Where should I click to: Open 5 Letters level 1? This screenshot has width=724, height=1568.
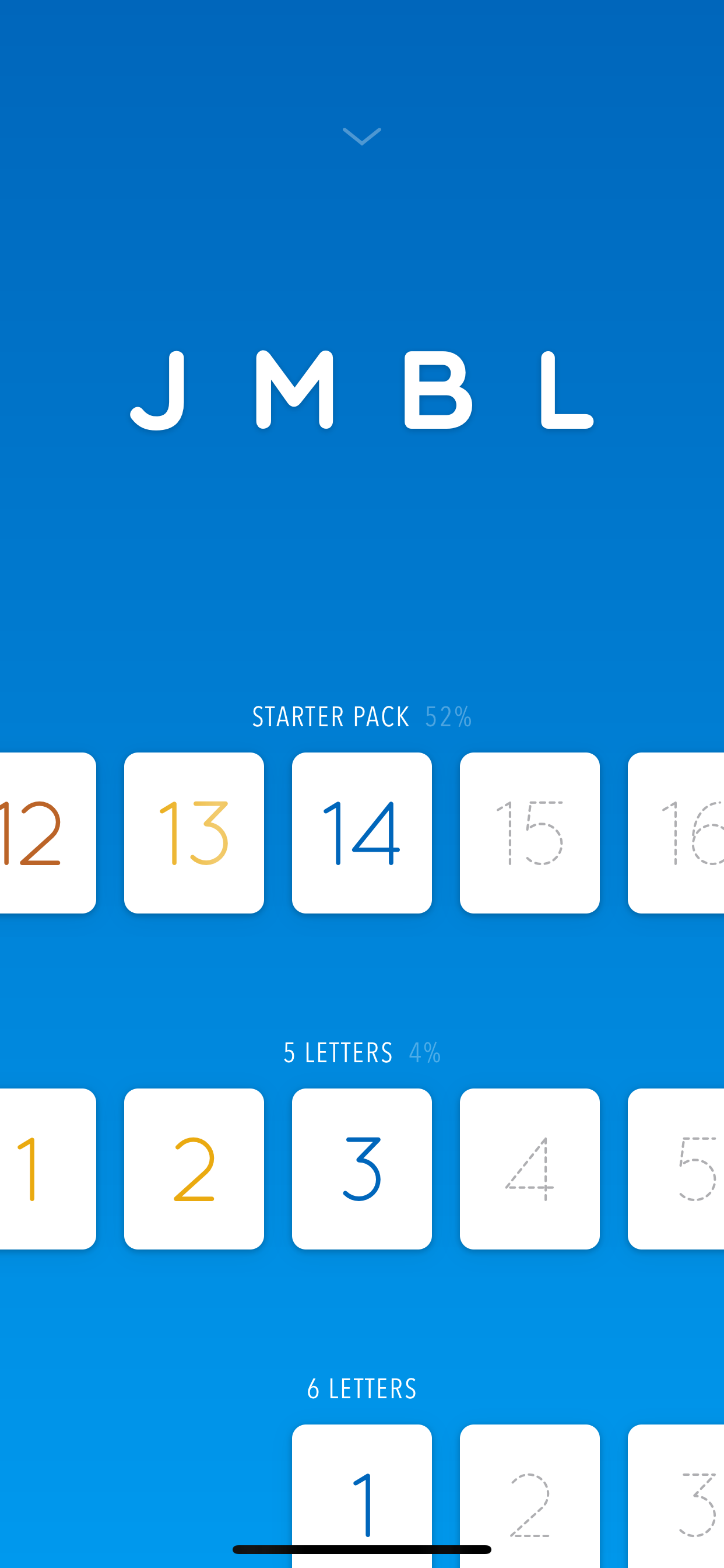pyautogui.click(x=47, y=1168)
